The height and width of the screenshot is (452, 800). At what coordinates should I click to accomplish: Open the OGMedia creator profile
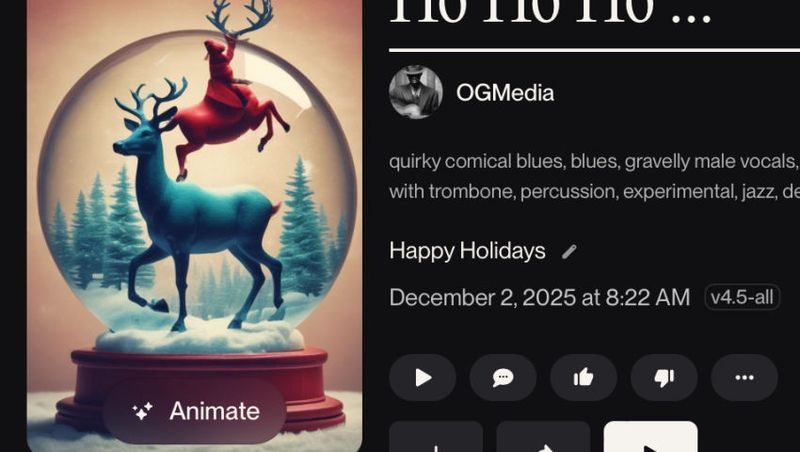click(504, 93)
